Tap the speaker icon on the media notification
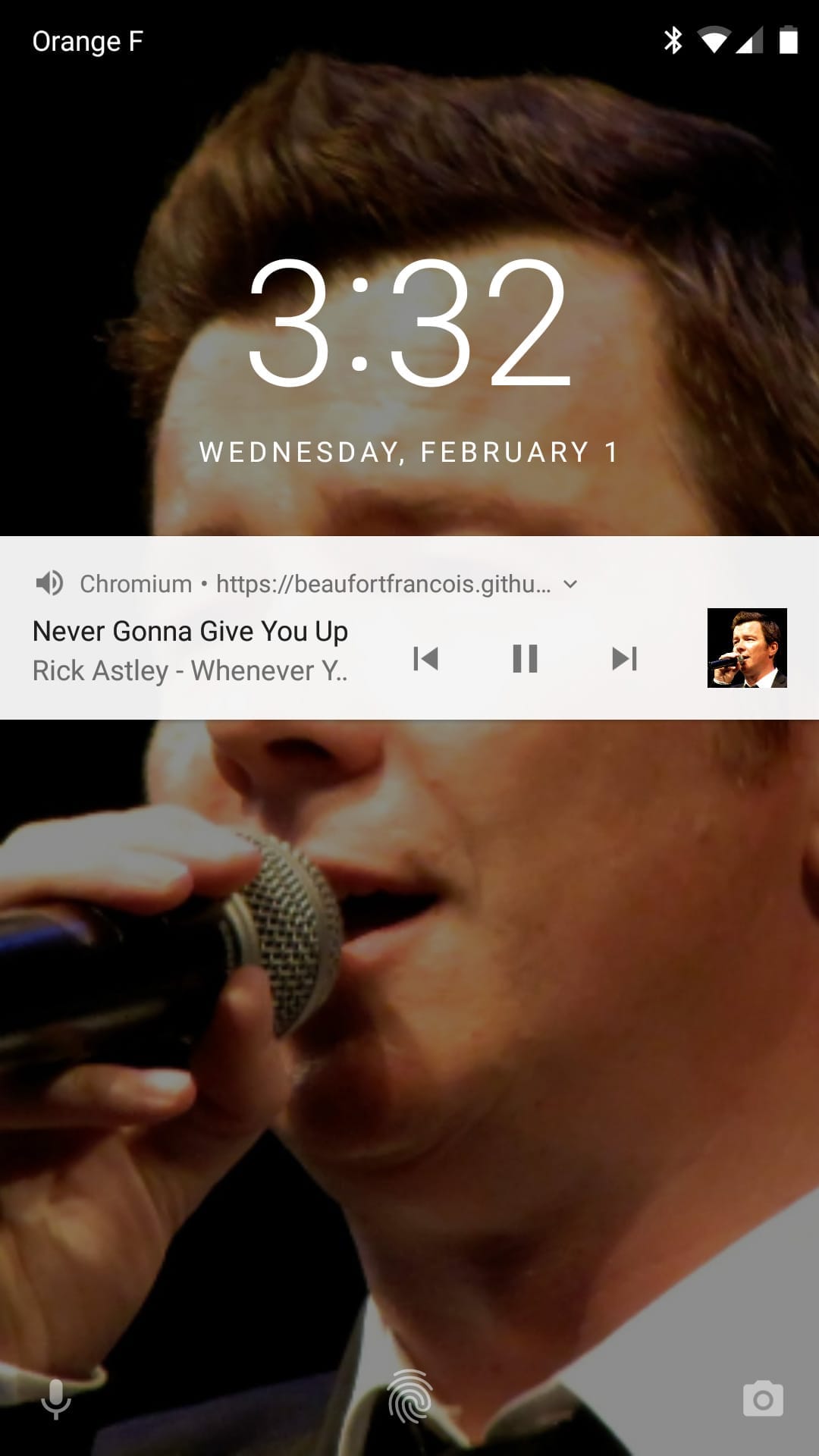The image size is (819, 1456). click(51, 584)
